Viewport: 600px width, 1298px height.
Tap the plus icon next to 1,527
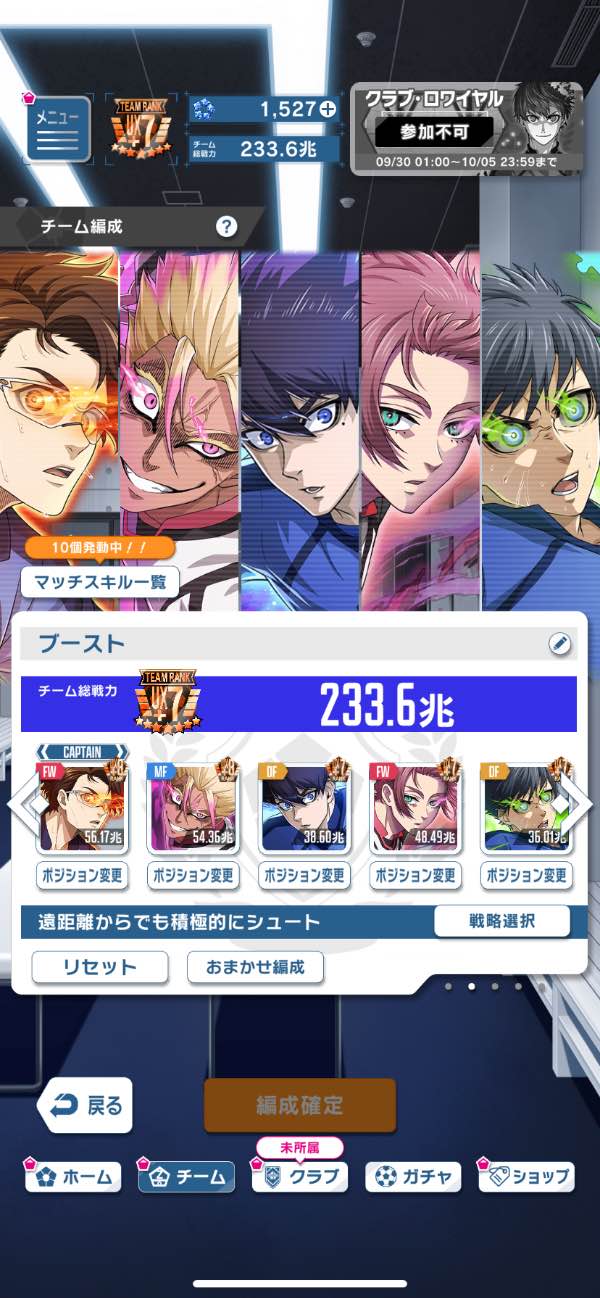(327, 110)
